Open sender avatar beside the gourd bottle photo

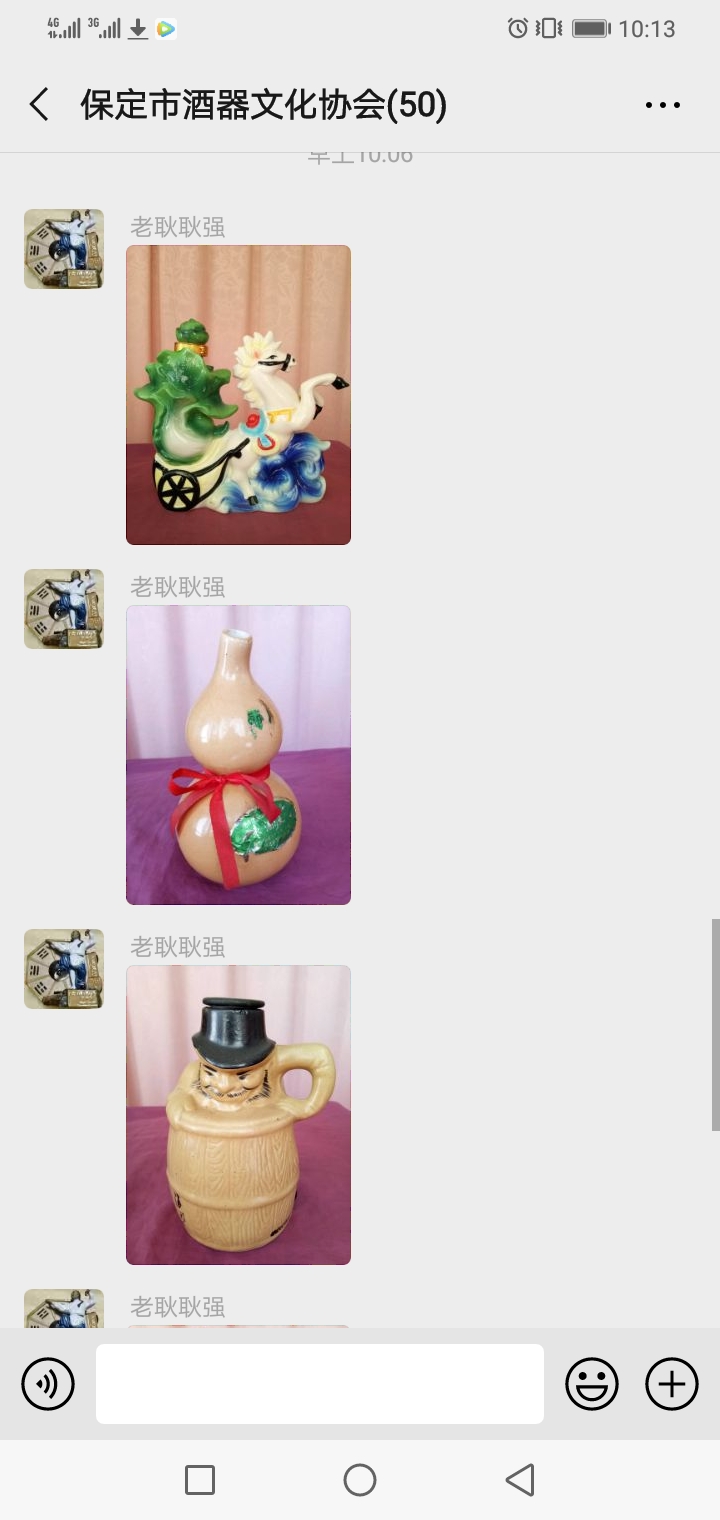click(x=64, y=609)
